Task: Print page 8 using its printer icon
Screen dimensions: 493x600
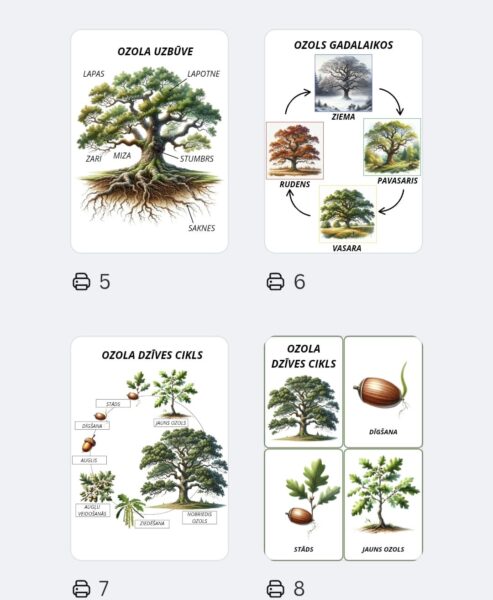Action: pyautogui.click(x=276, y=589)
